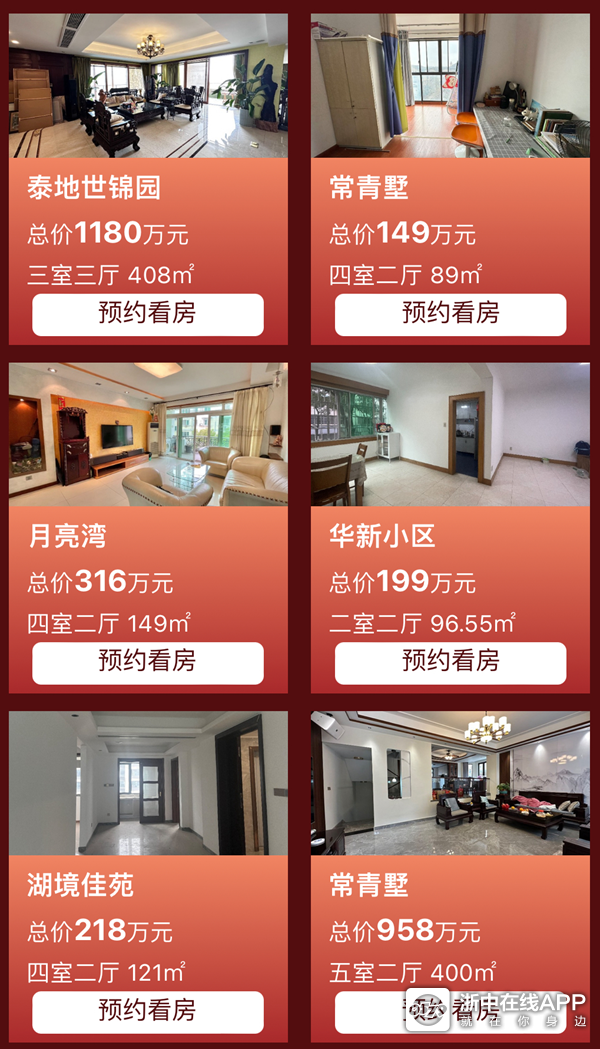Open the photo of the 89㎡ 常青墅

[x=450, y=85]
